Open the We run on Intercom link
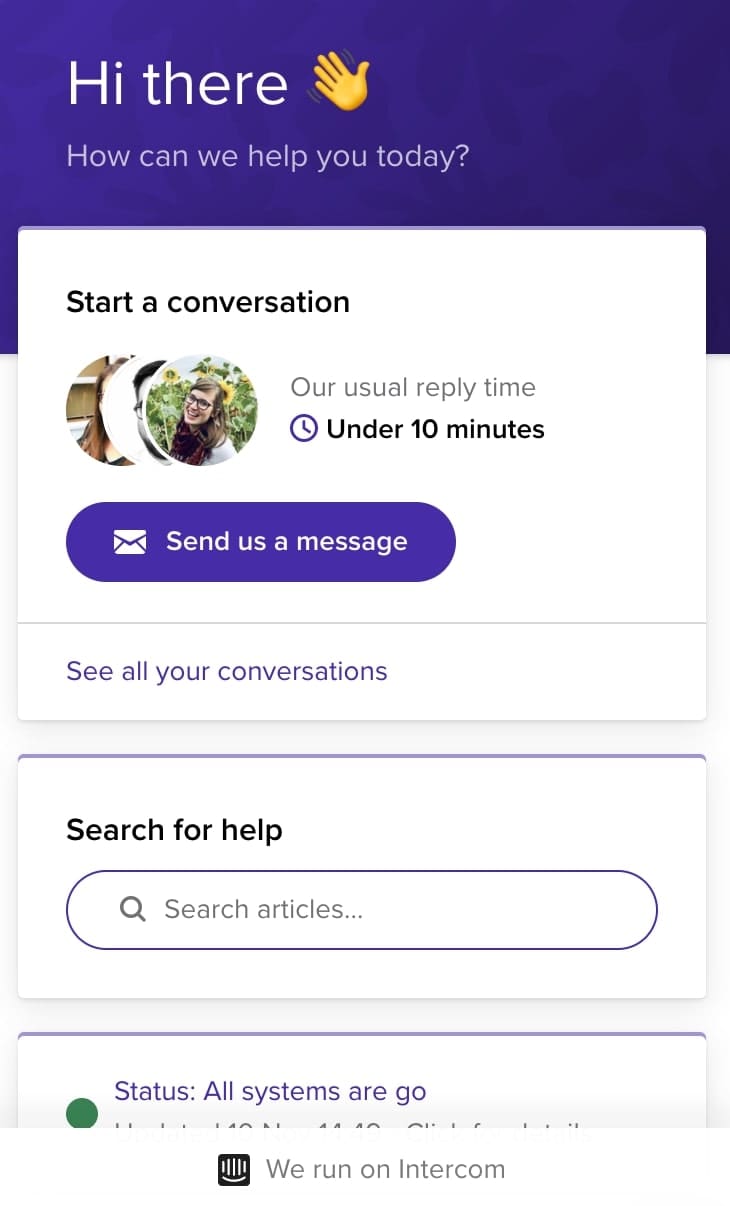Image resolution: width=730 pixels, height=1206 pixels. 362,1169
